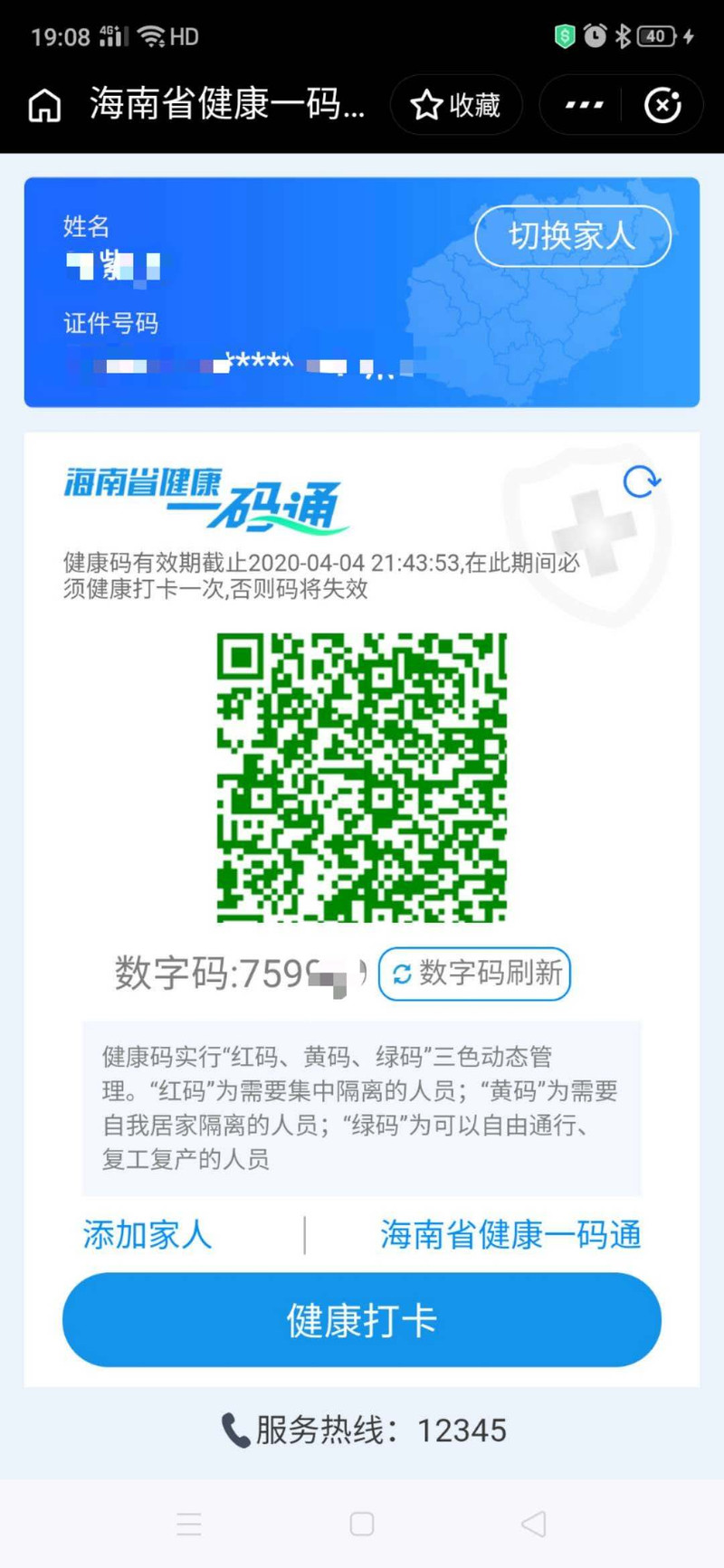Go back using the system back button
724x1568 pixels.
coord(534,1524)
